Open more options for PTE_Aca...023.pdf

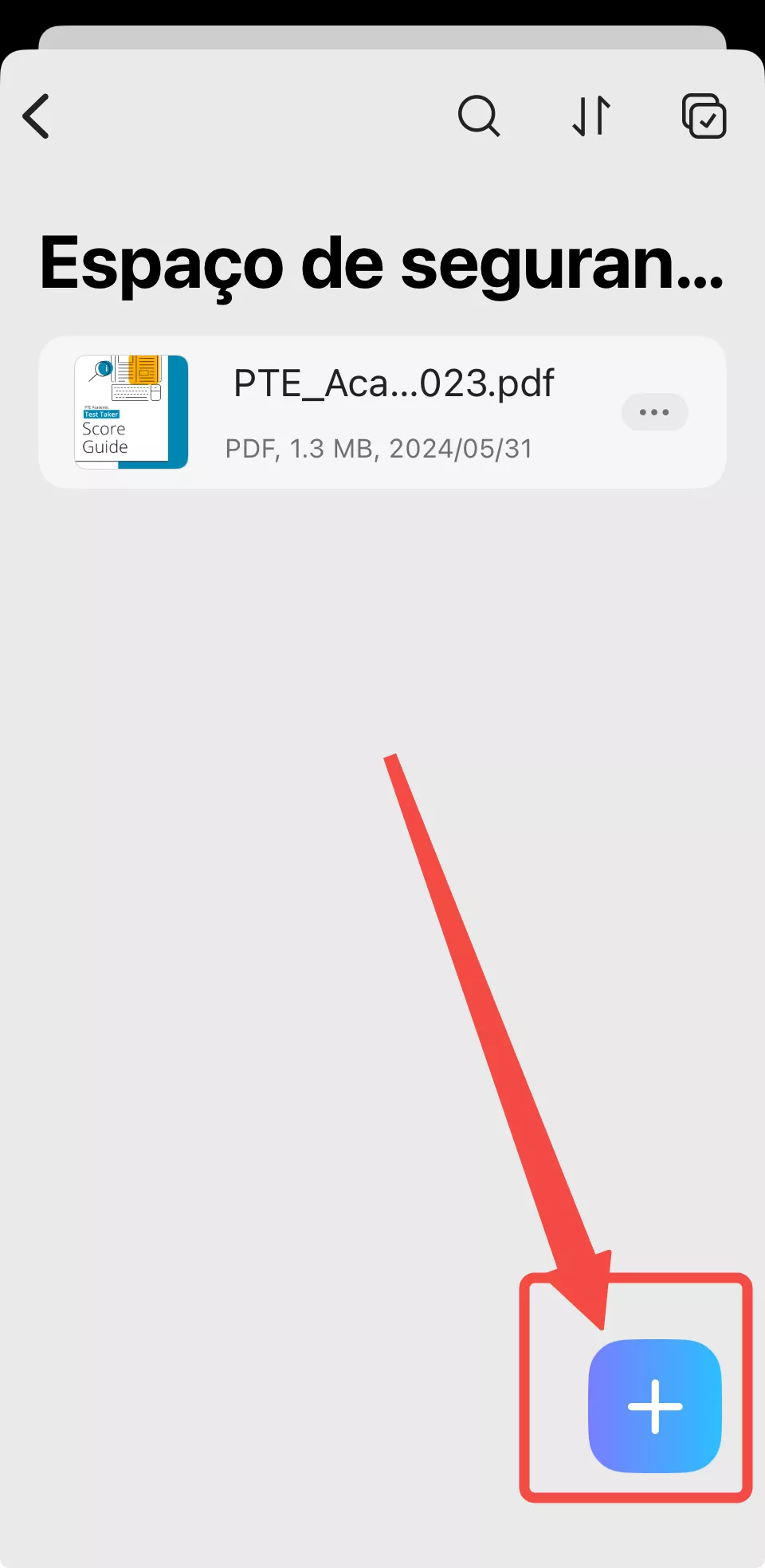tap(654, 412)
